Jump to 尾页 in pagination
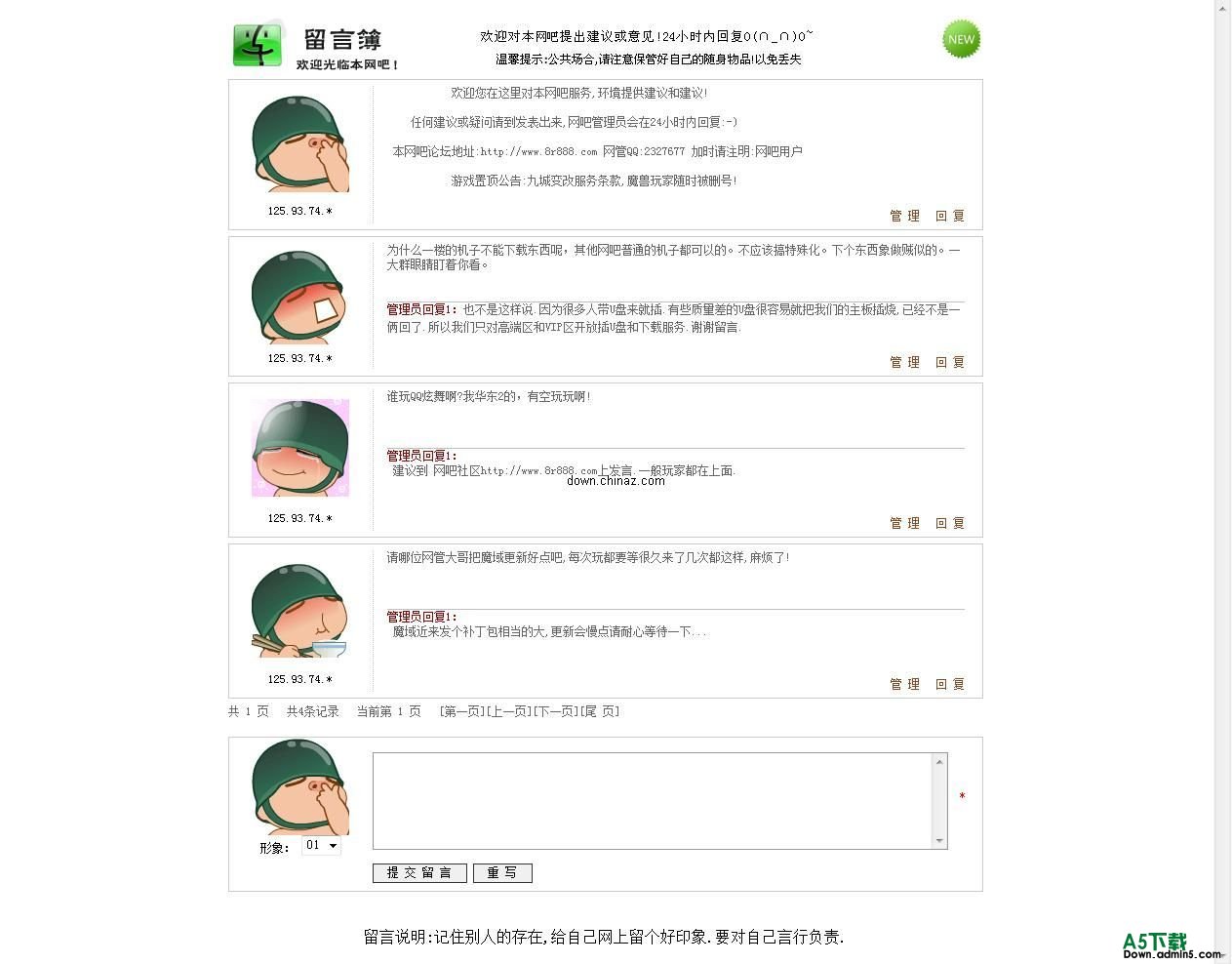This screenshot has height=964, width=1232. click(x=600, y=711)
